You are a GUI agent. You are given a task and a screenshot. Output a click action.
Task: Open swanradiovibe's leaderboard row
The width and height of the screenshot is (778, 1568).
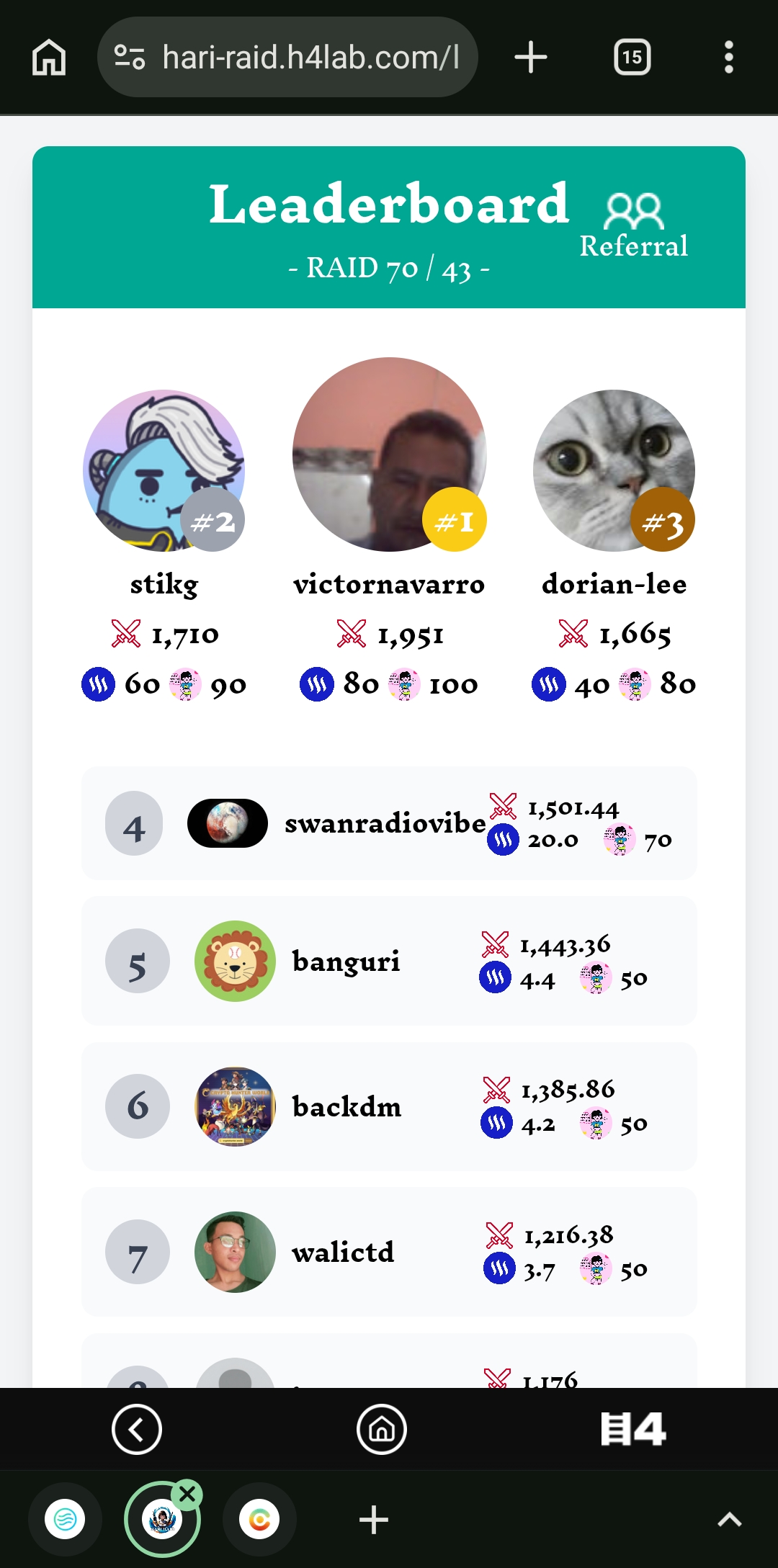click(389, 823)
